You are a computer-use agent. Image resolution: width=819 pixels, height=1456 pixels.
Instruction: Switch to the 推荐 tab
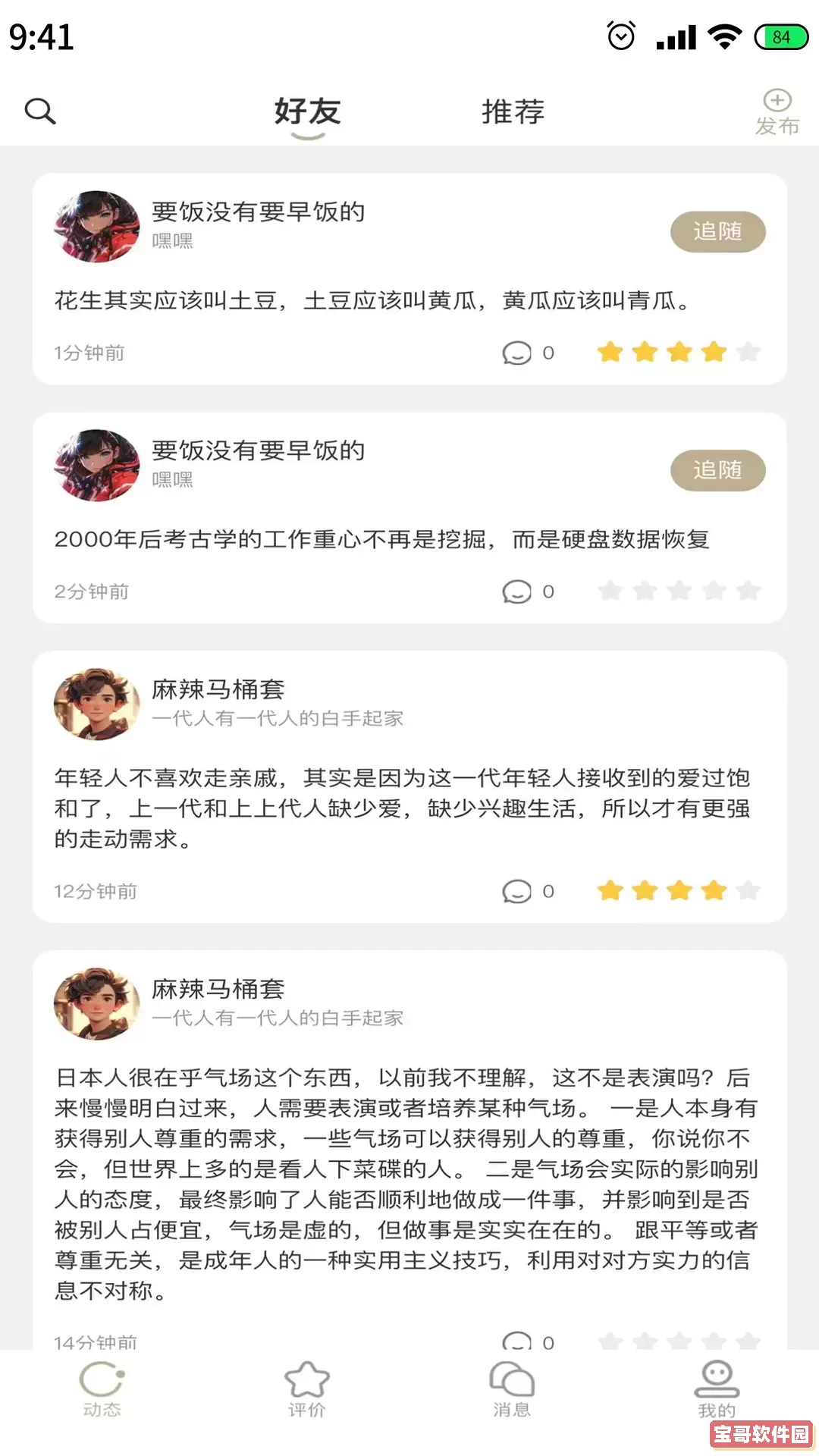pos(512,111)
